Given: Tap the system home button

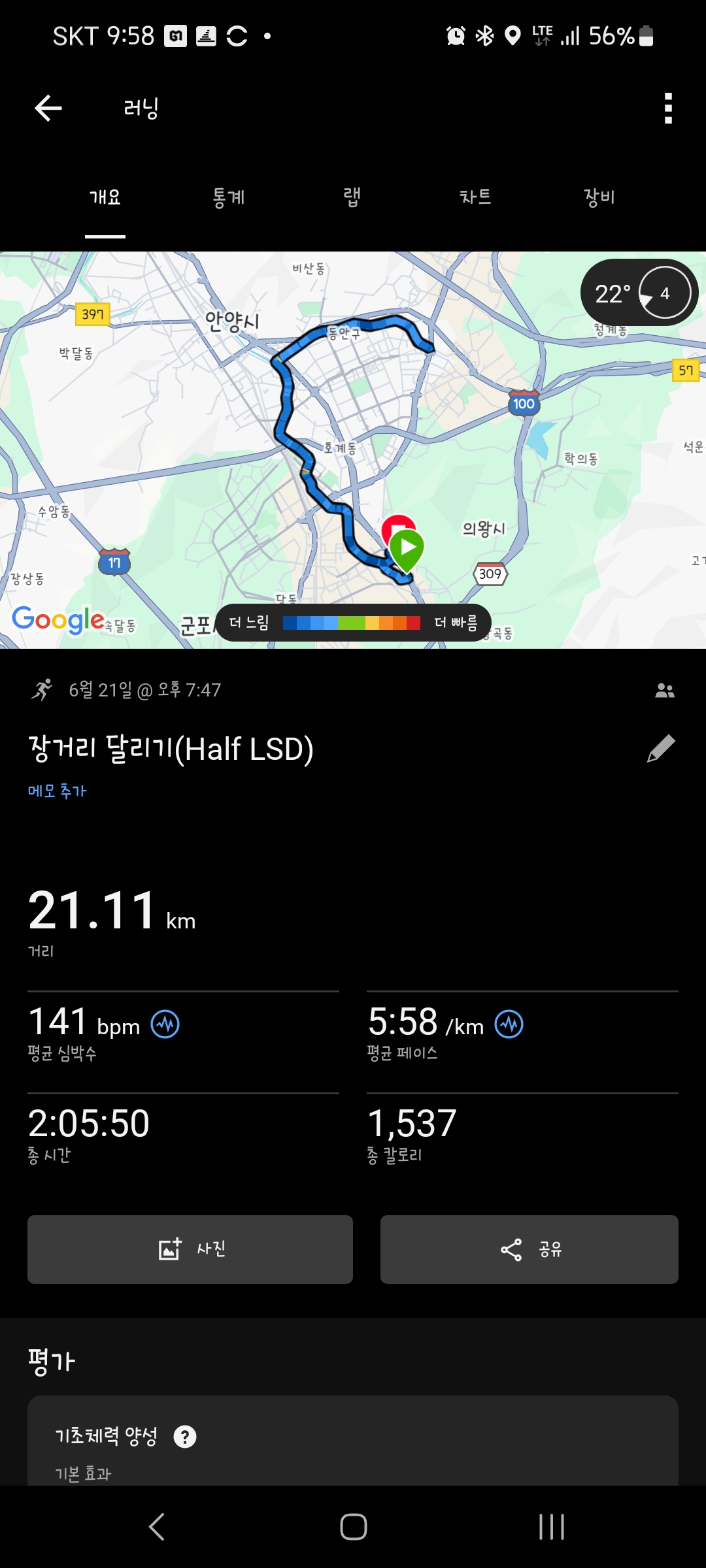Looking at the screenshot, I should [x=354, y=1527].
